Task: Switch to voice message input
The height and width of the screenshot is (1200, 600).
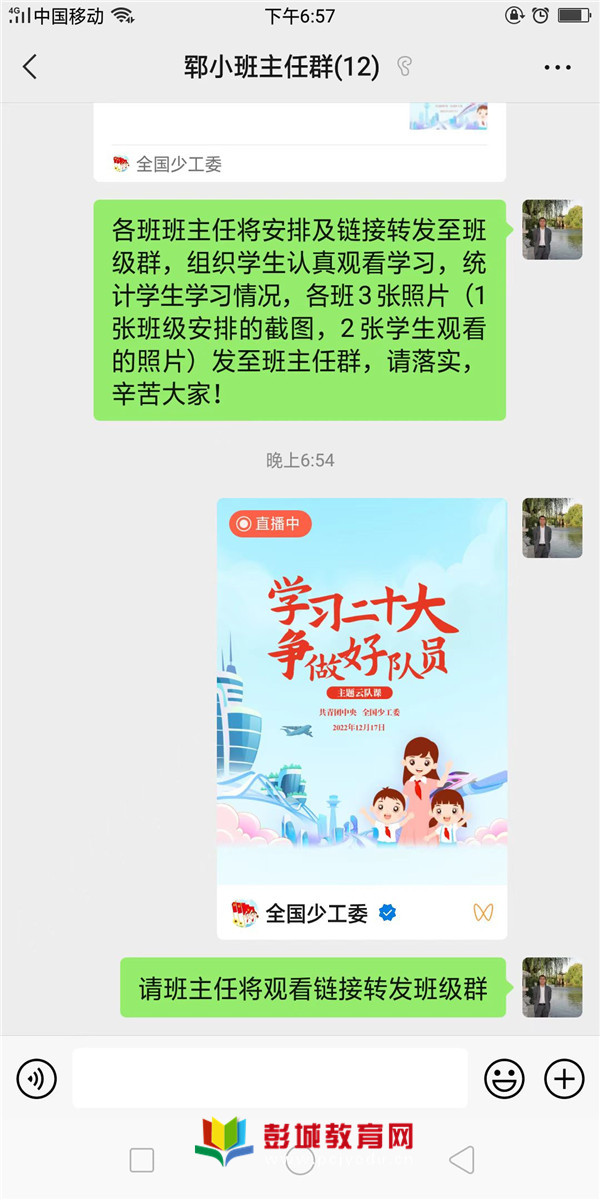Action: tap(37, 1078)
